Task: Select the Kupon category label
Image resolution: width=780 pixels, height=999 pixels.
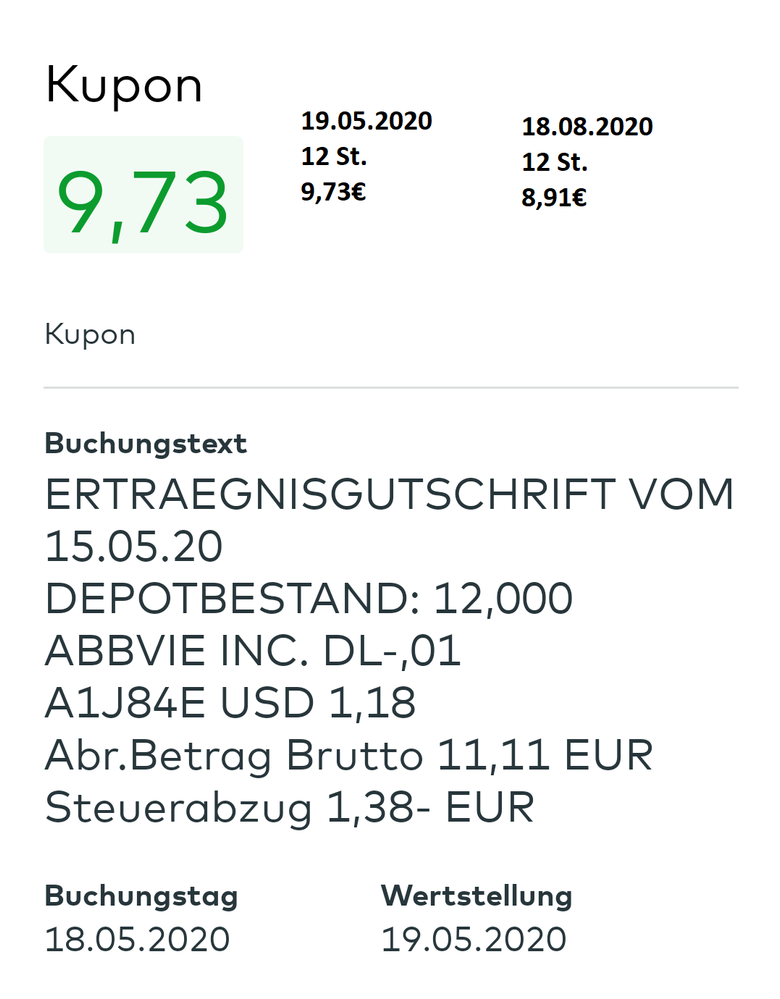Action: (x=91, y=334)
